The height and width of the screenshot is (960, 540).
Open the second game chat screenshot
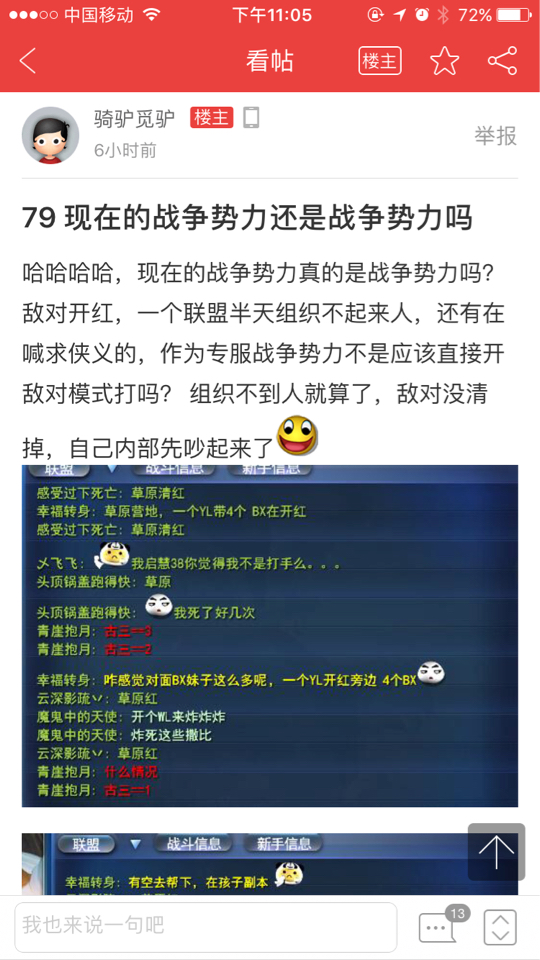pyautogui.click(x=270, y=865)
